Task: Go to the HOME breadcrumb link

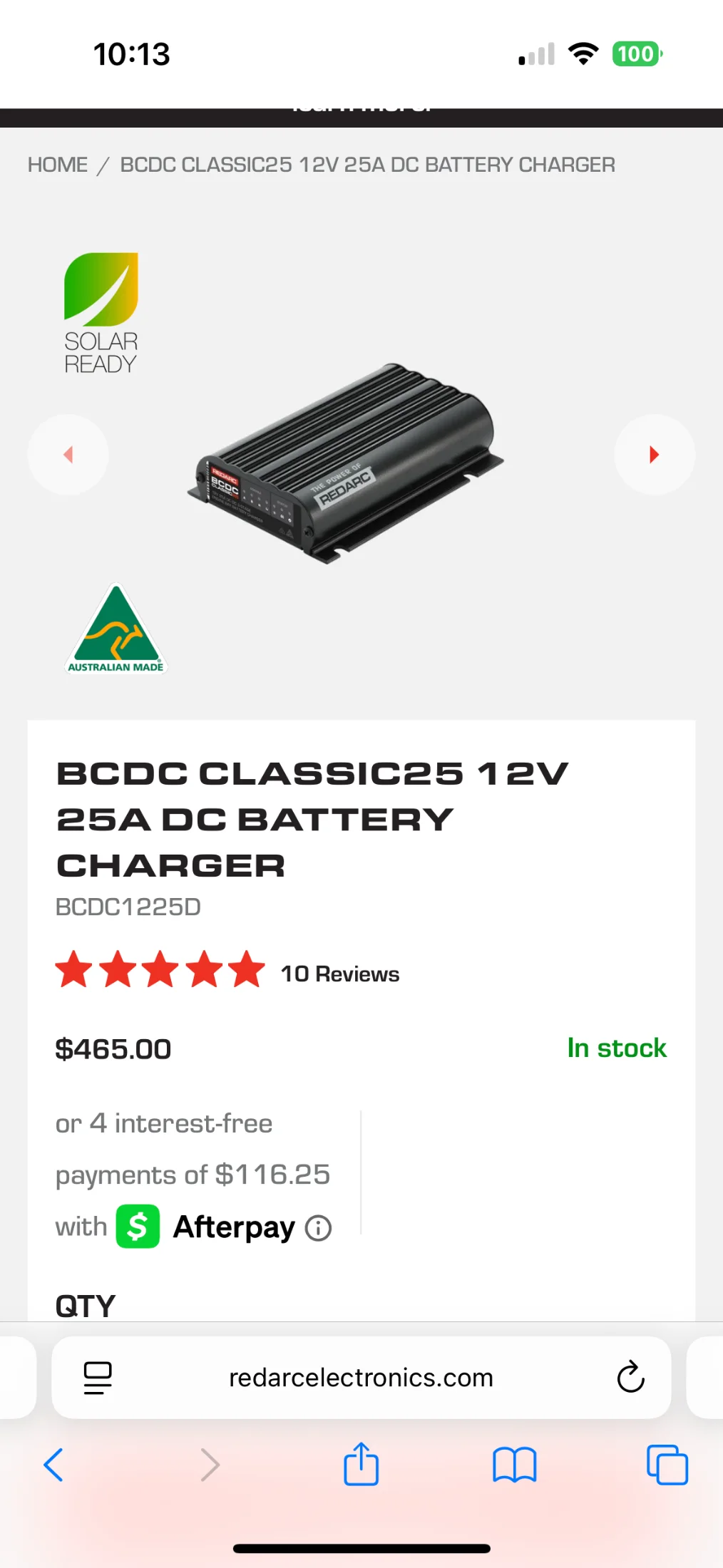Action: point(58,165)
